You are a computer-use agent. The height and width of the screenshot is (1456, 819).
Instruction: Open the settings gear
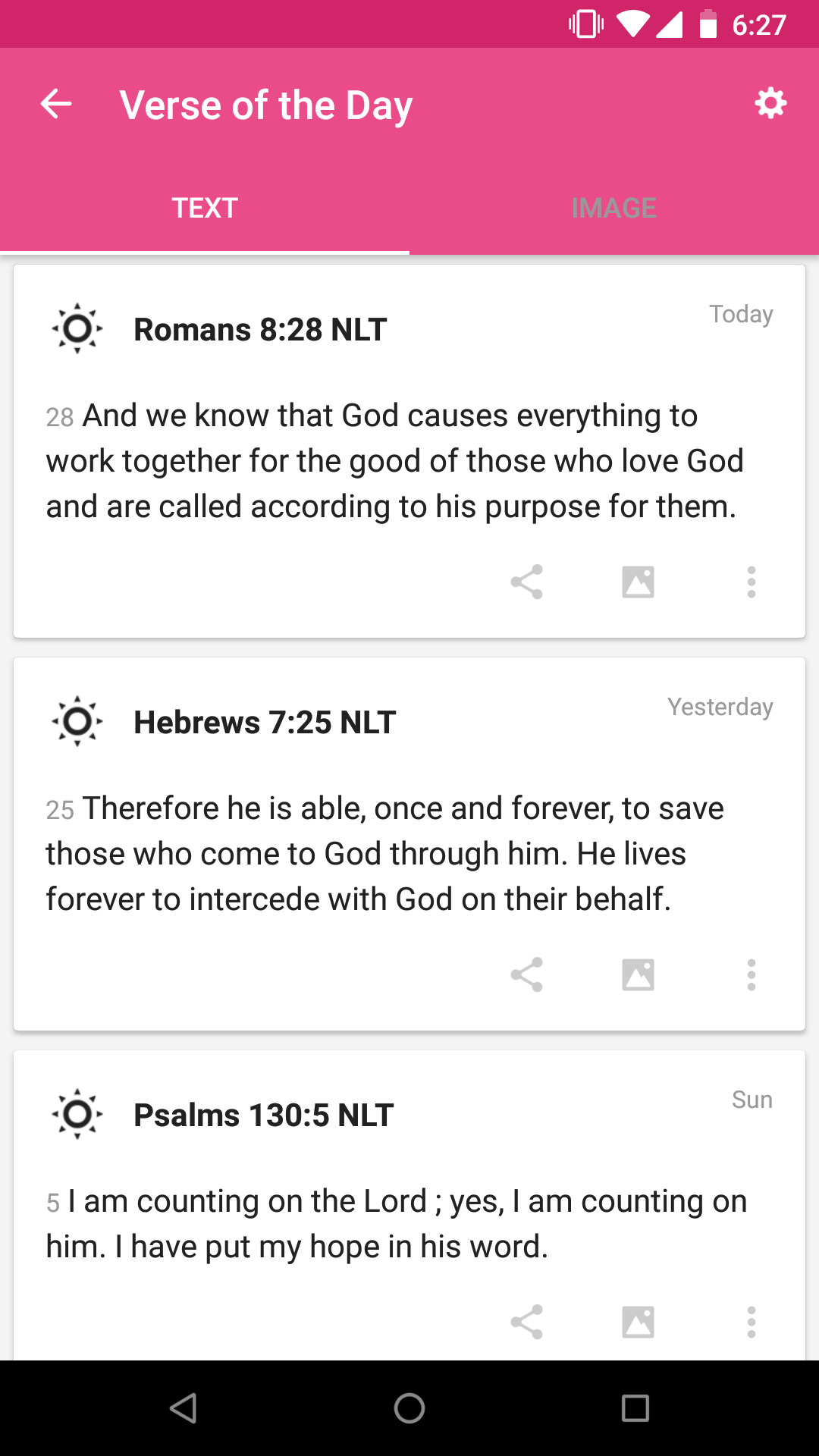(770, 103)
